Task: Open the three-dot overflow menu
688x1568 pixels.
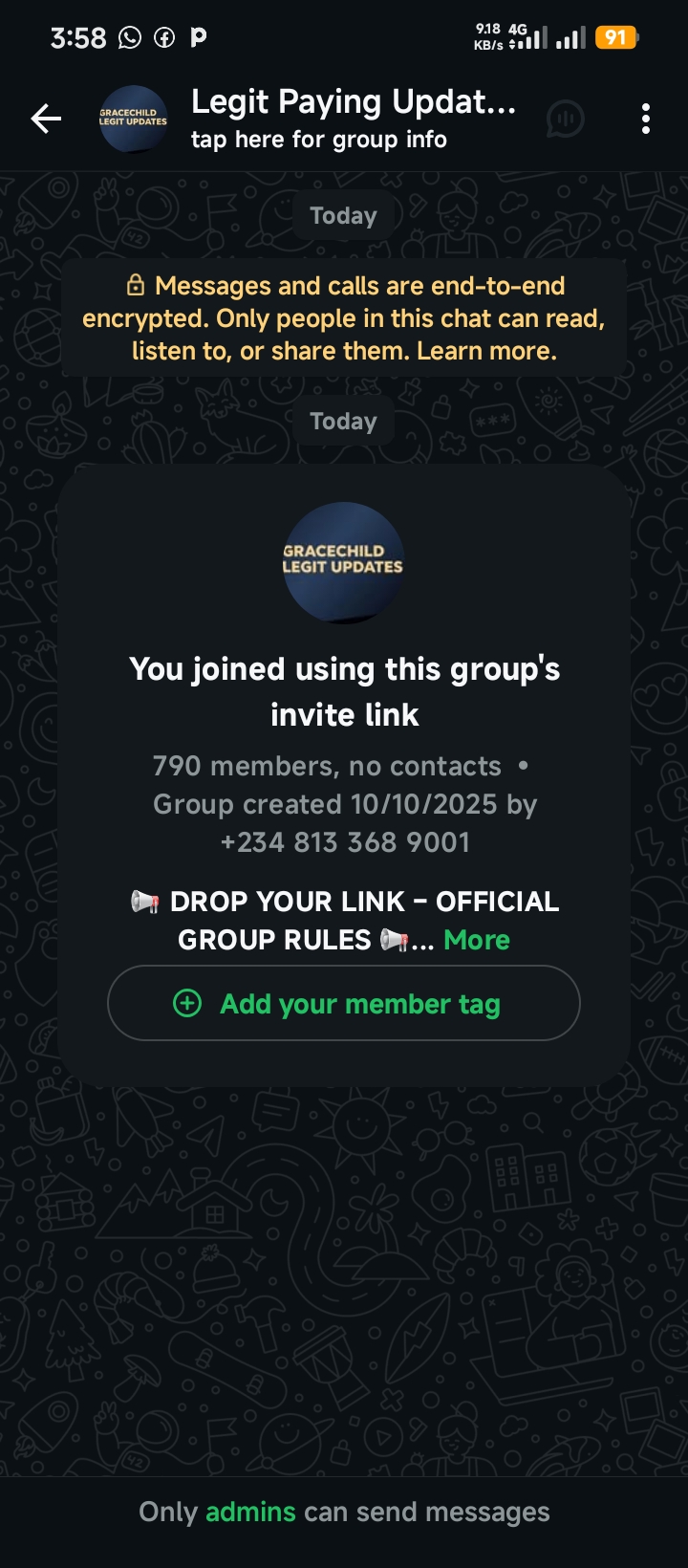Action: [x=646, y=119]
